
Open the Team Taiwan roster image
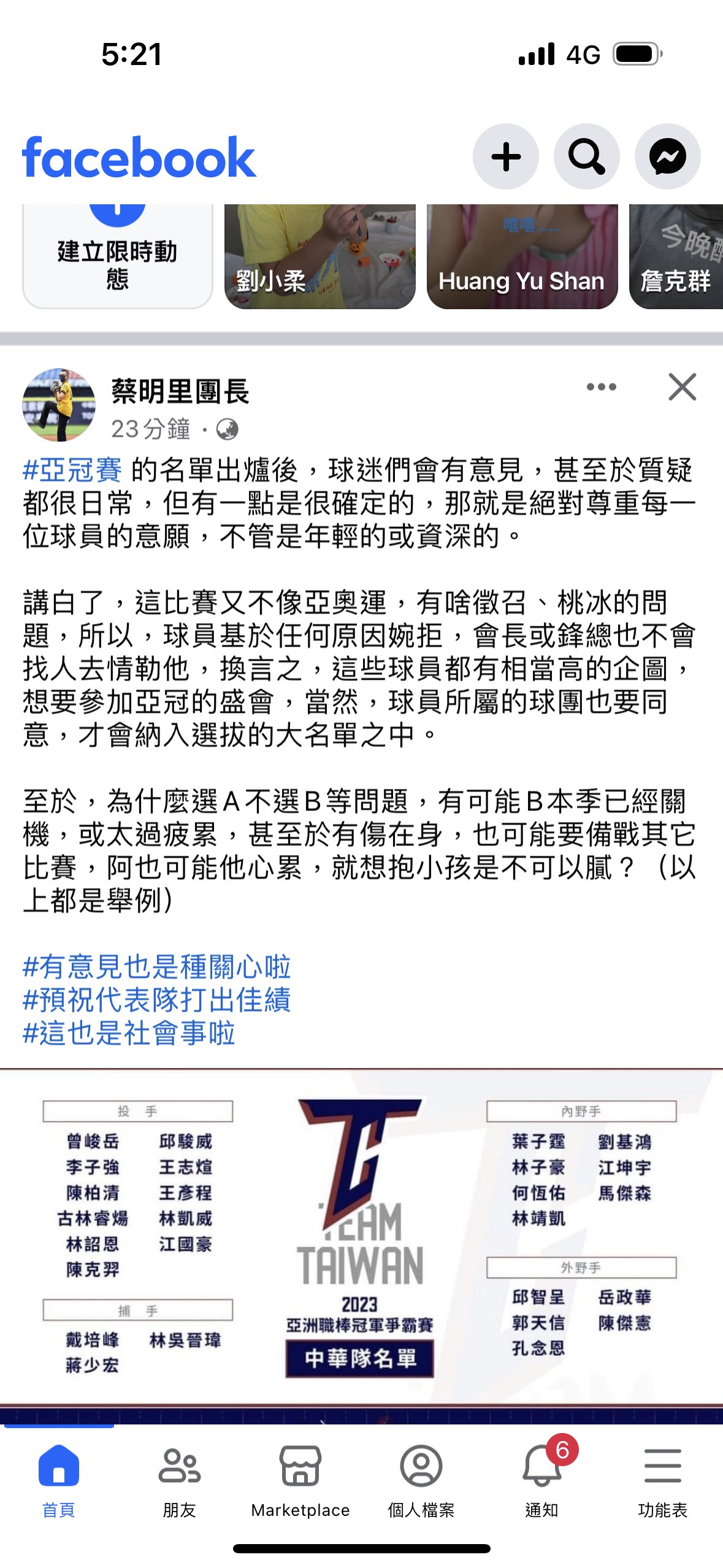click(361, 1246)
